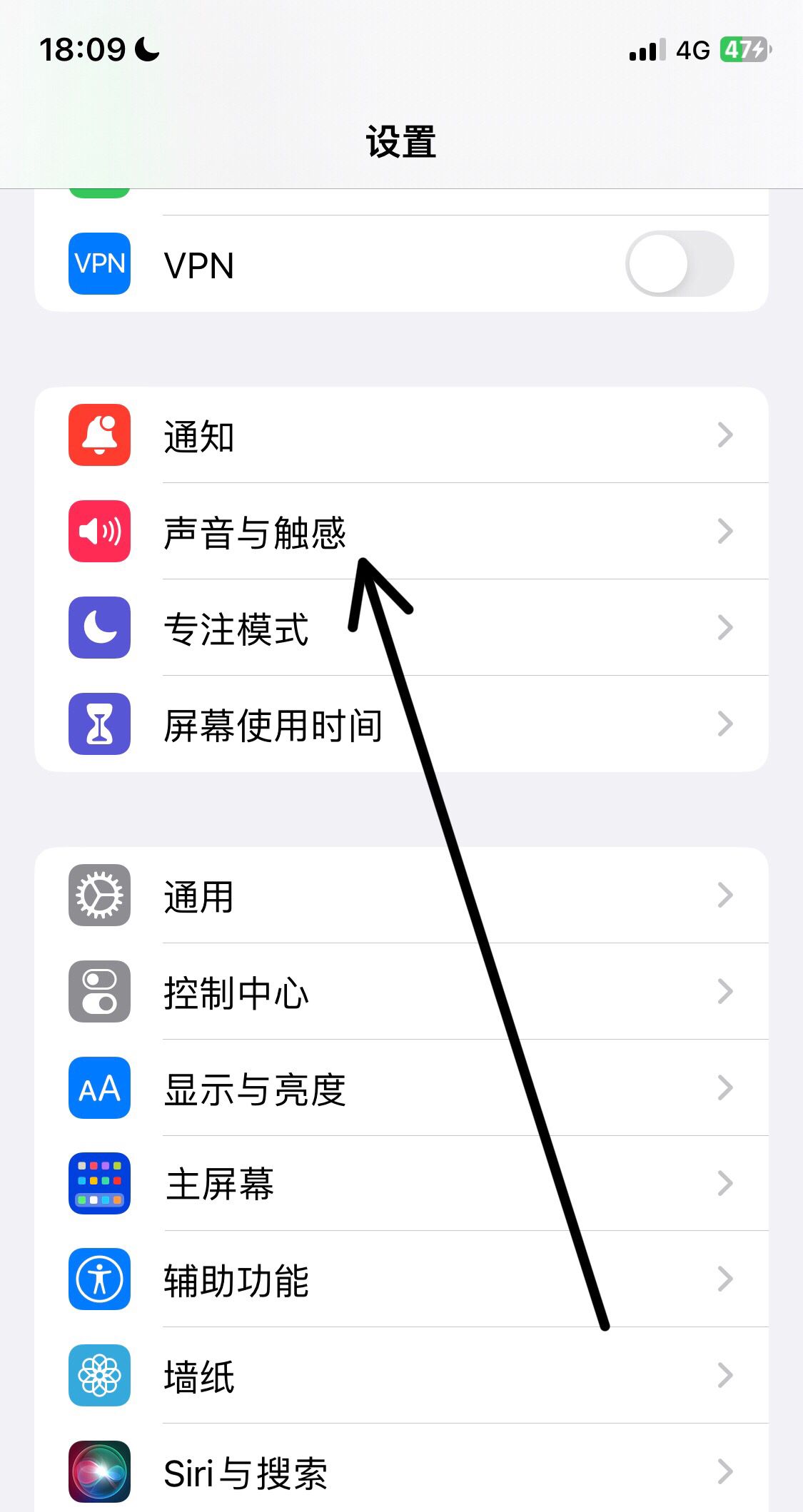Open 通知 settings
The width and height of the screenshot is (803, 1512).
click(400, 435)
